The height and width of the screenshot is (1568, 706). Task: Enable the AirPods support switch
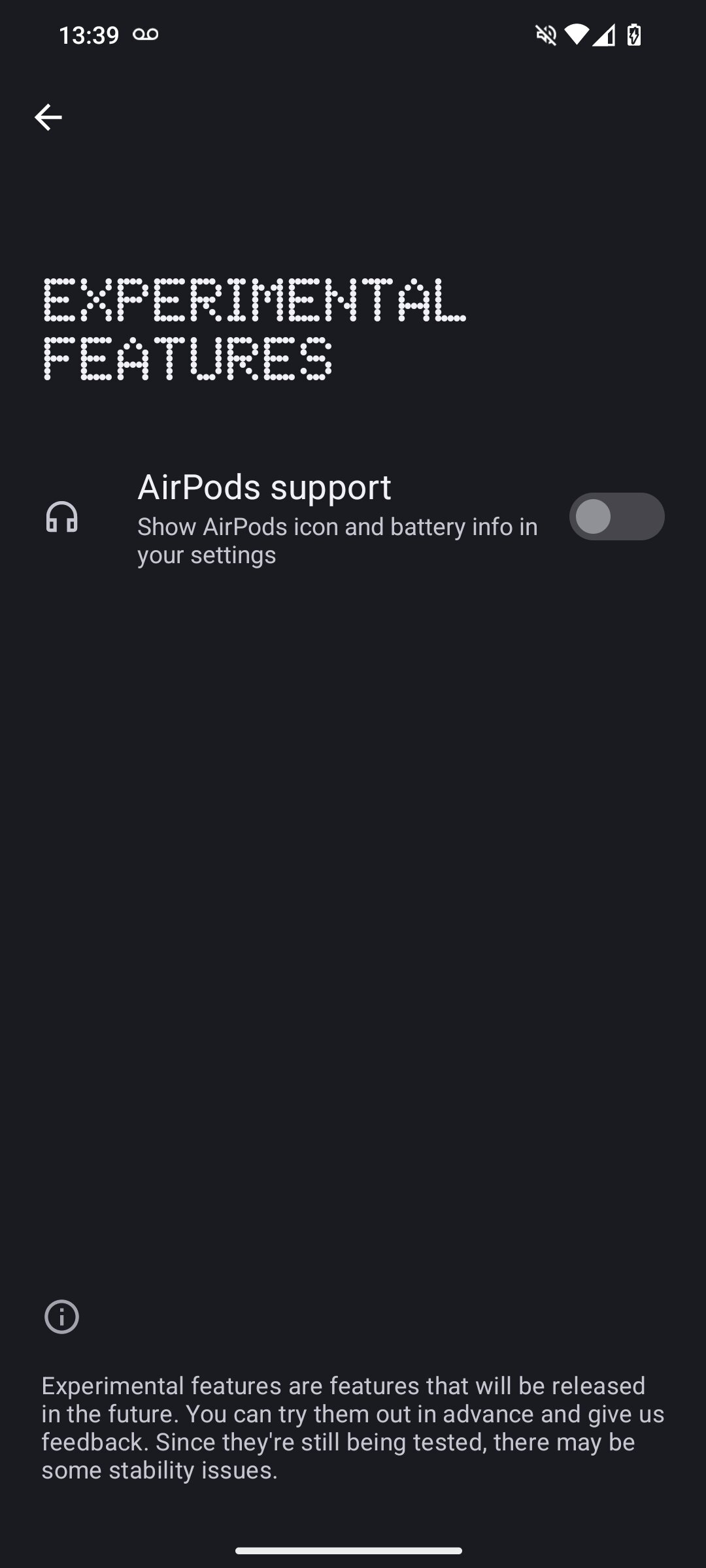(616, 517)
